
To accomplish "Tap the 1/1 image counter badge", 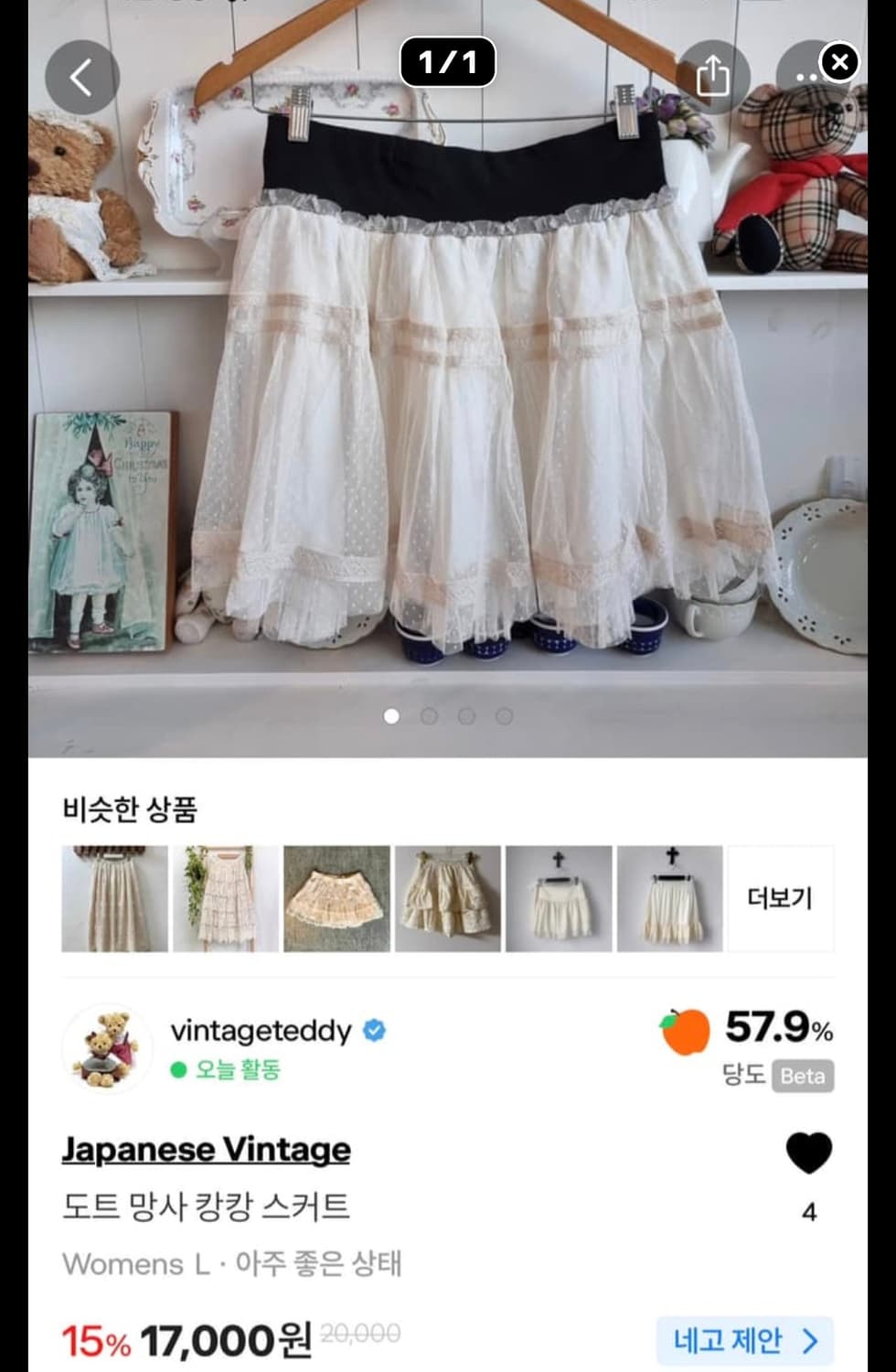I will pyautogui.click(x=448, y=63).
